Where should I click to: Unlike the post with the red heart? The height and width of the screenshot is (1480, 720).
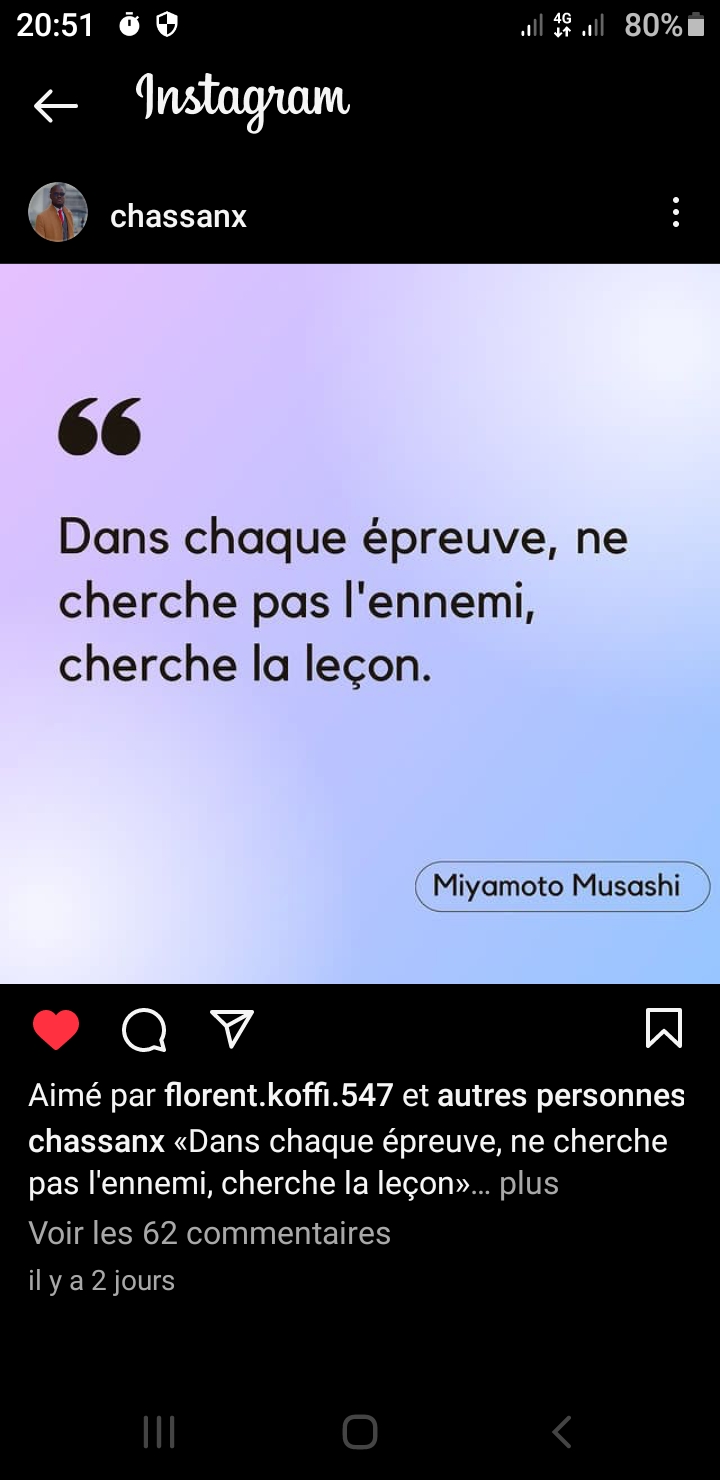tap(56, 1029)
